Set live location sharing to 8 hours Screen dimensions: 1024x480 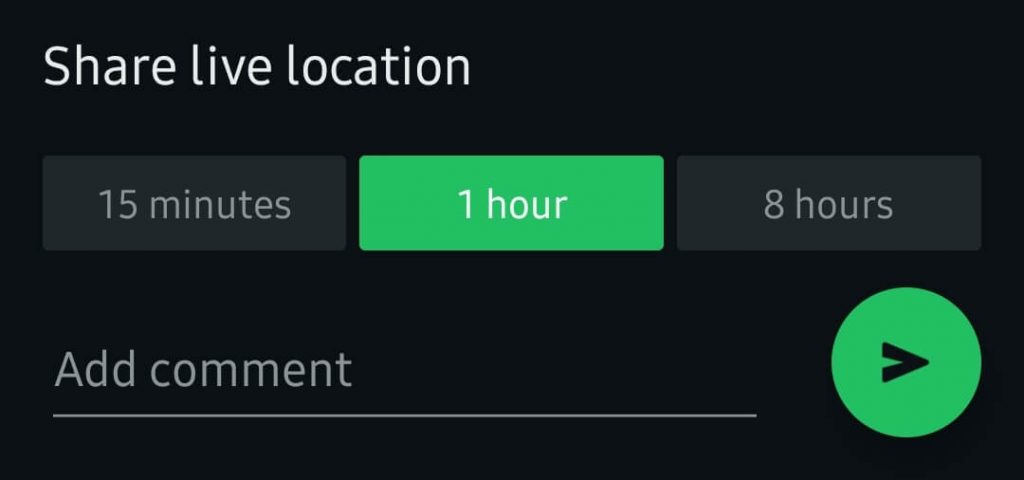(x=828, y=203)
